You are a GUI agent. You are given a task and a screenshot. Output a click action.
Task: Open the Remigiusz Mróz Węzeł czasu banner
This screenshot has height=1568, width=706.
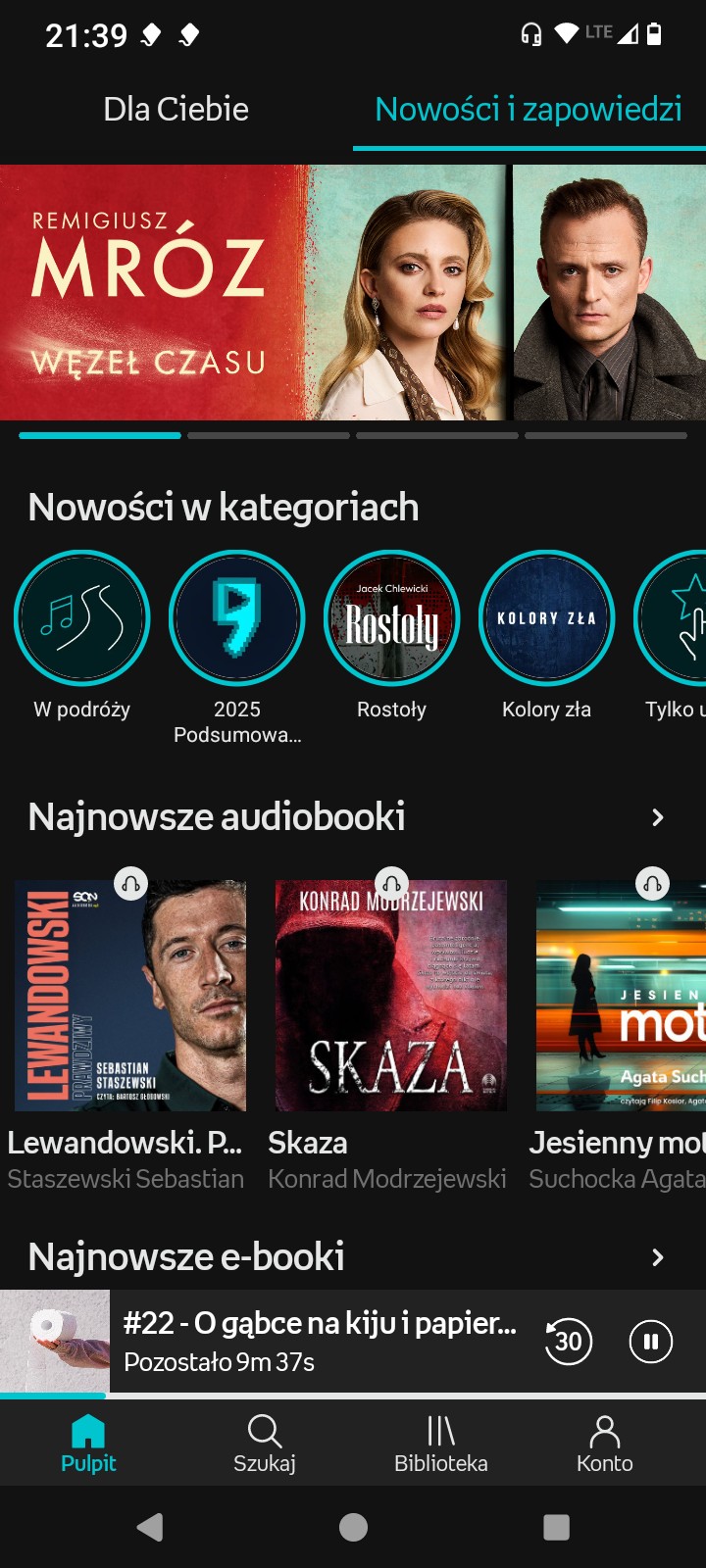pyautogui.click(x=353, y=292)
